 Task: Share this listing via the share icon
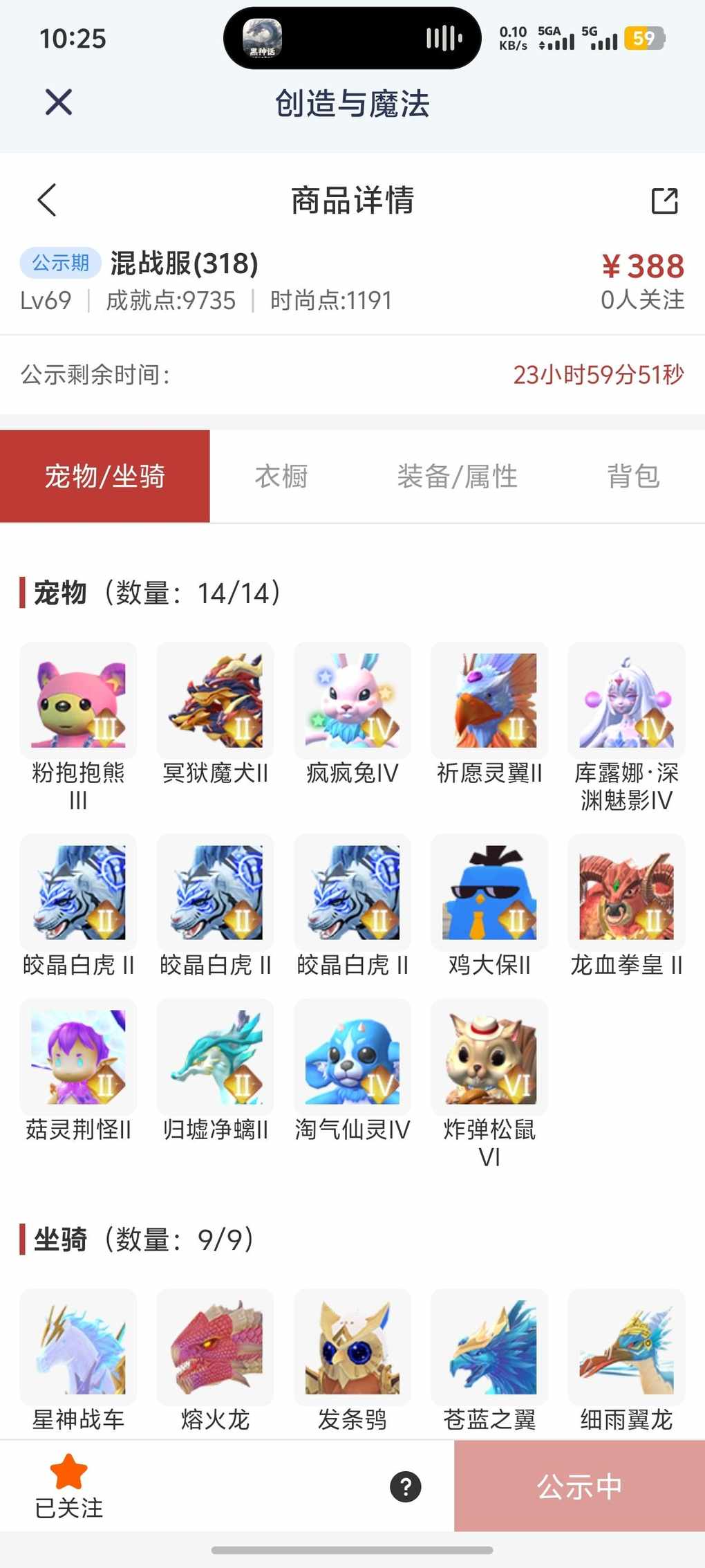point(664,201)
